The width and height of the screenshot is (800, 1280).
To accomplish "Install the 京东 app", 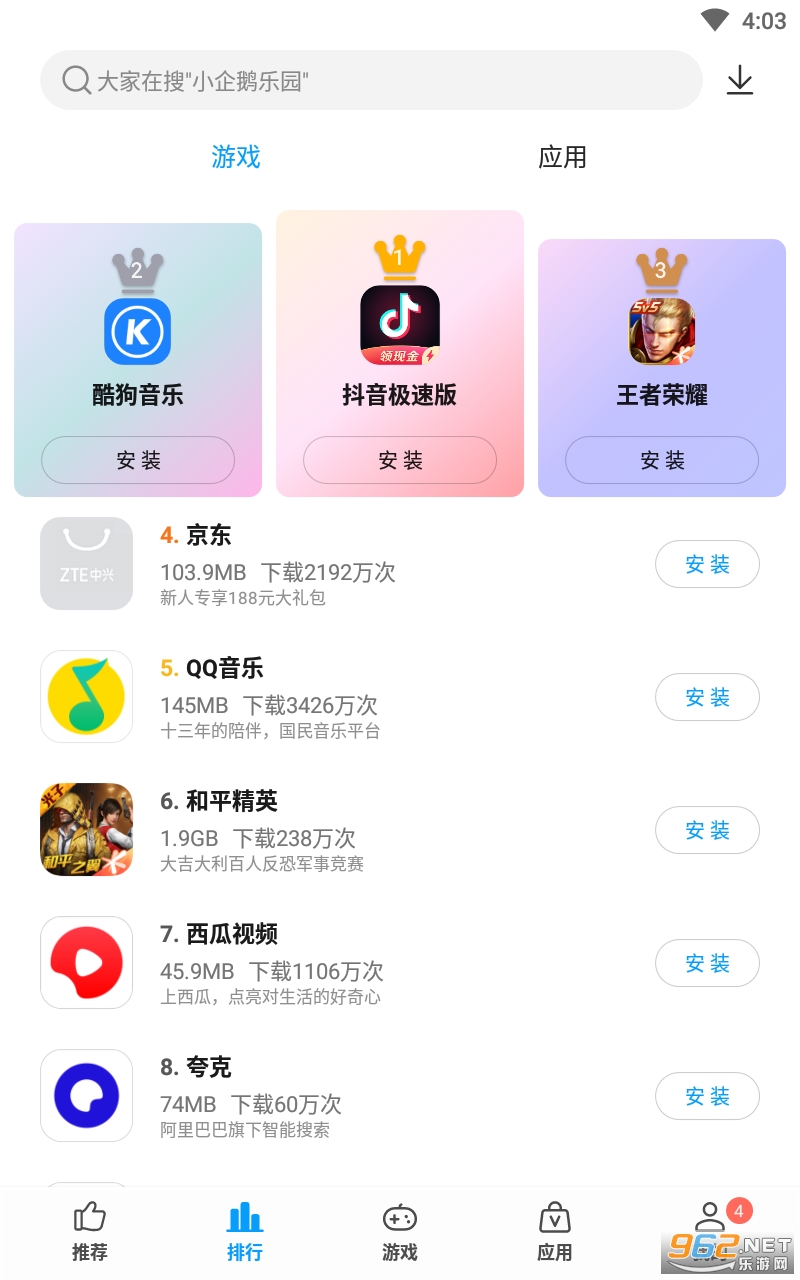I will (x=707, y=564).
